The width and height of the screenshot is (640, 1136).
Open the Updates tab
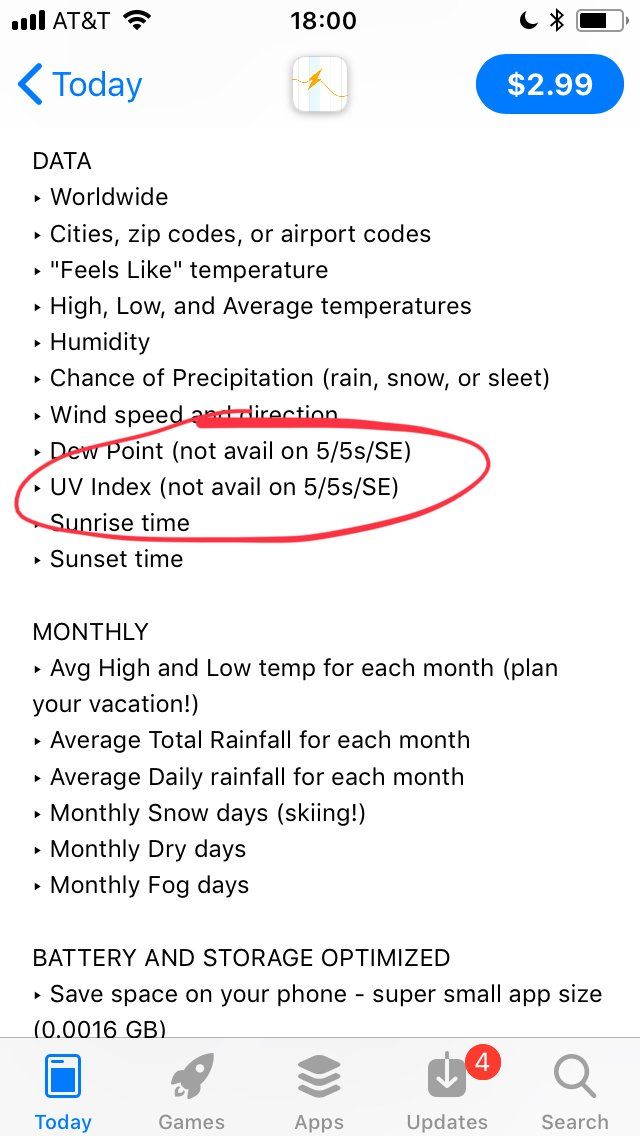click(447, 1092)
